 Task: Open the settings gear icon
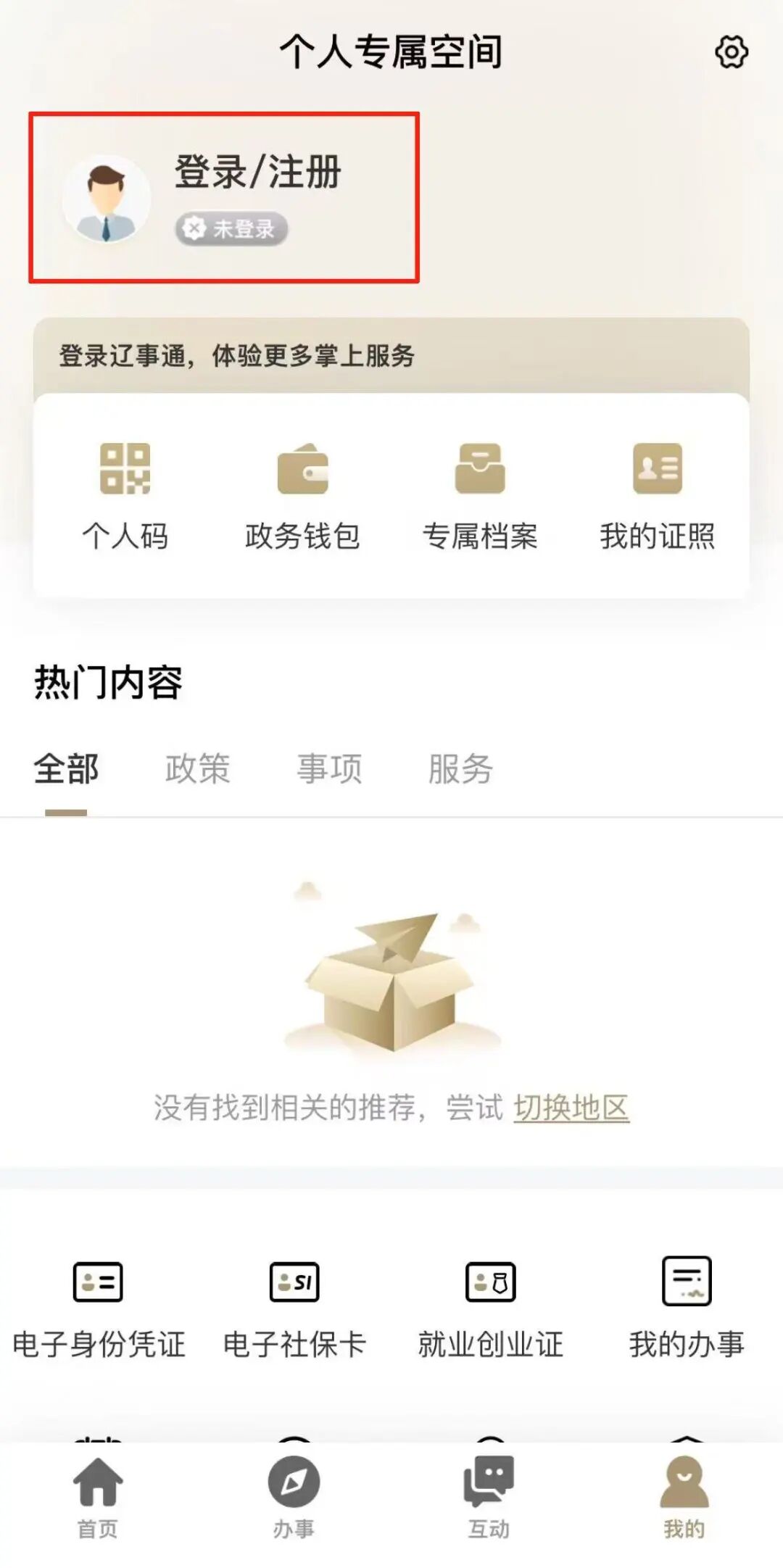(731, 52)
